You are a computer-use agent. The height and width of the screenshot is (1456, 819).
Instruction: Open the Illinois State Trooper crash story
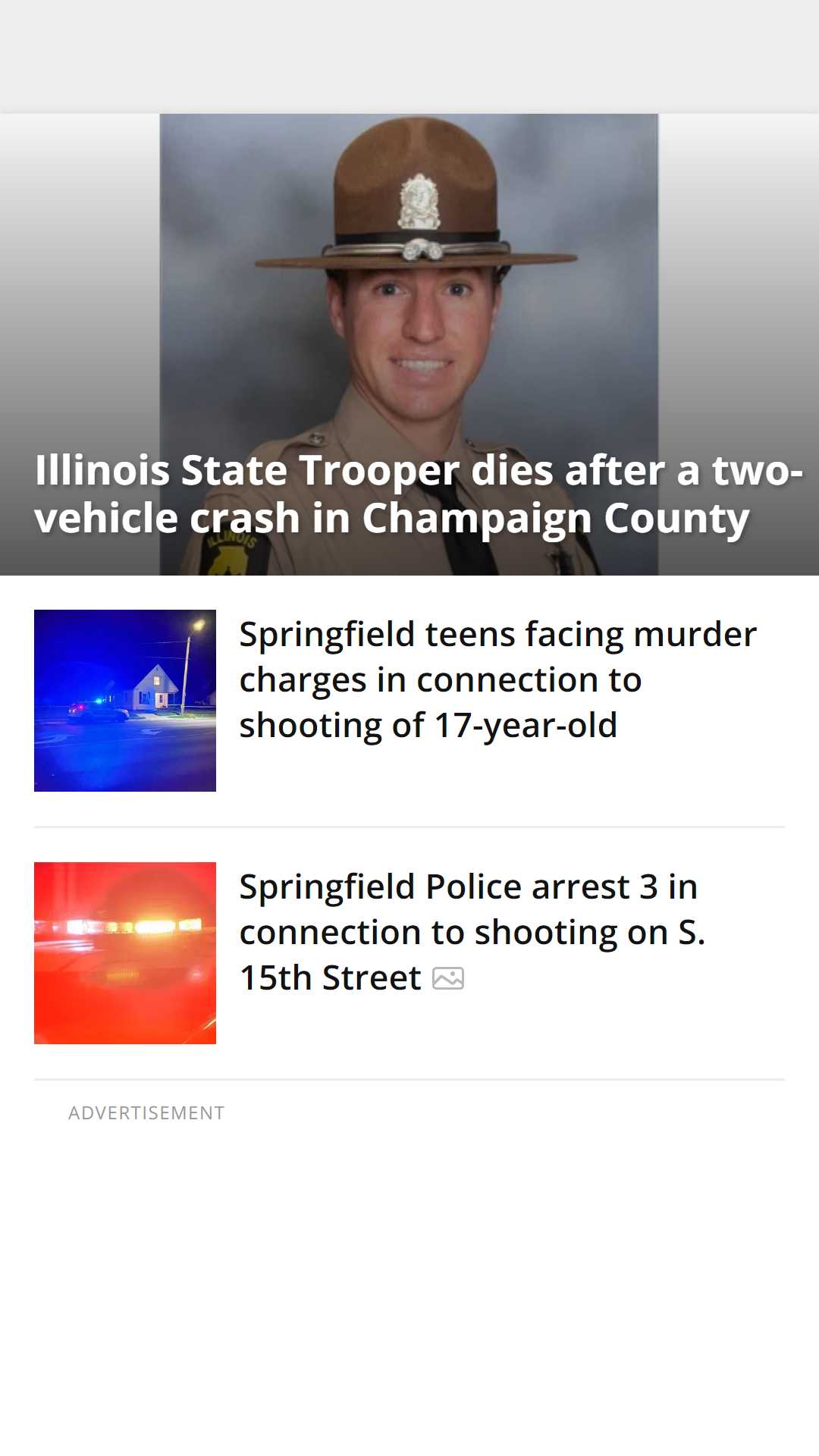(x=409, y=493)
